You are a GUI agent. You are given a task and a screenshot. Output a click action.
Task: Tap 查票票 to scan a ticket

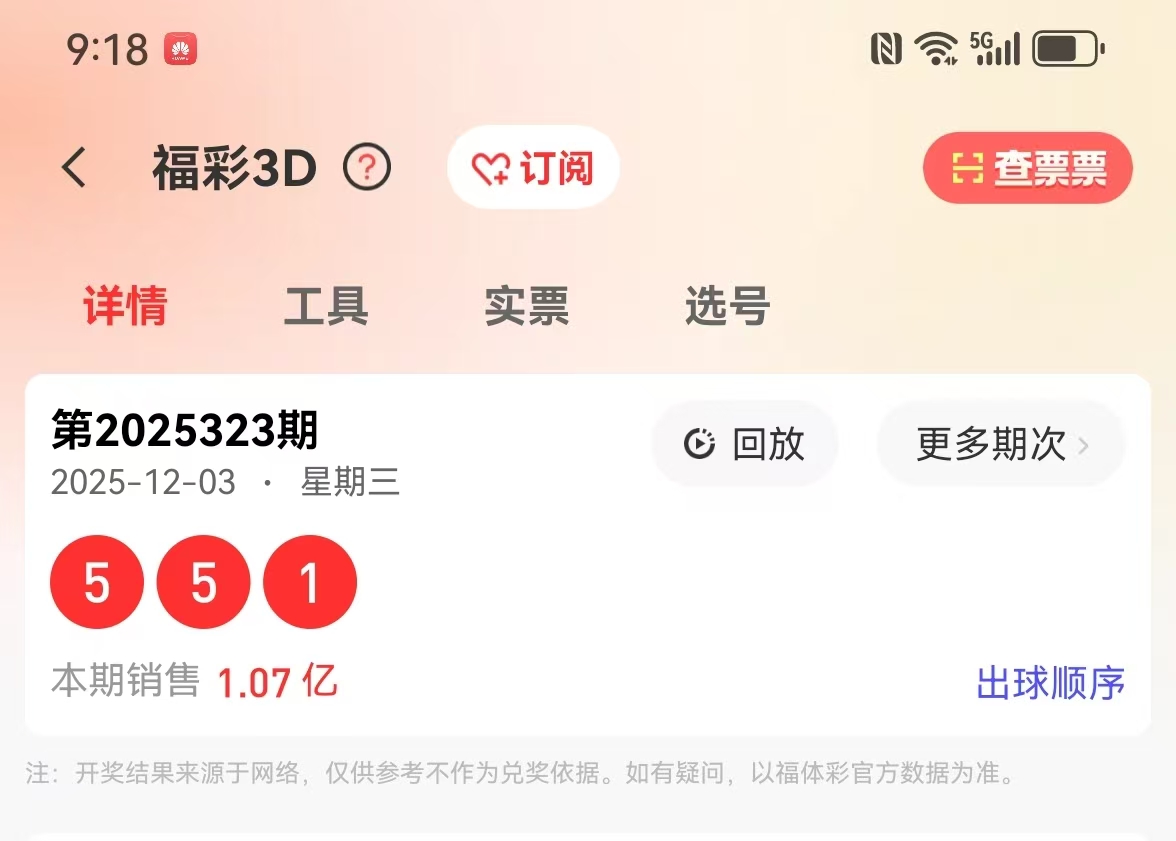(x=1027, y=168)
